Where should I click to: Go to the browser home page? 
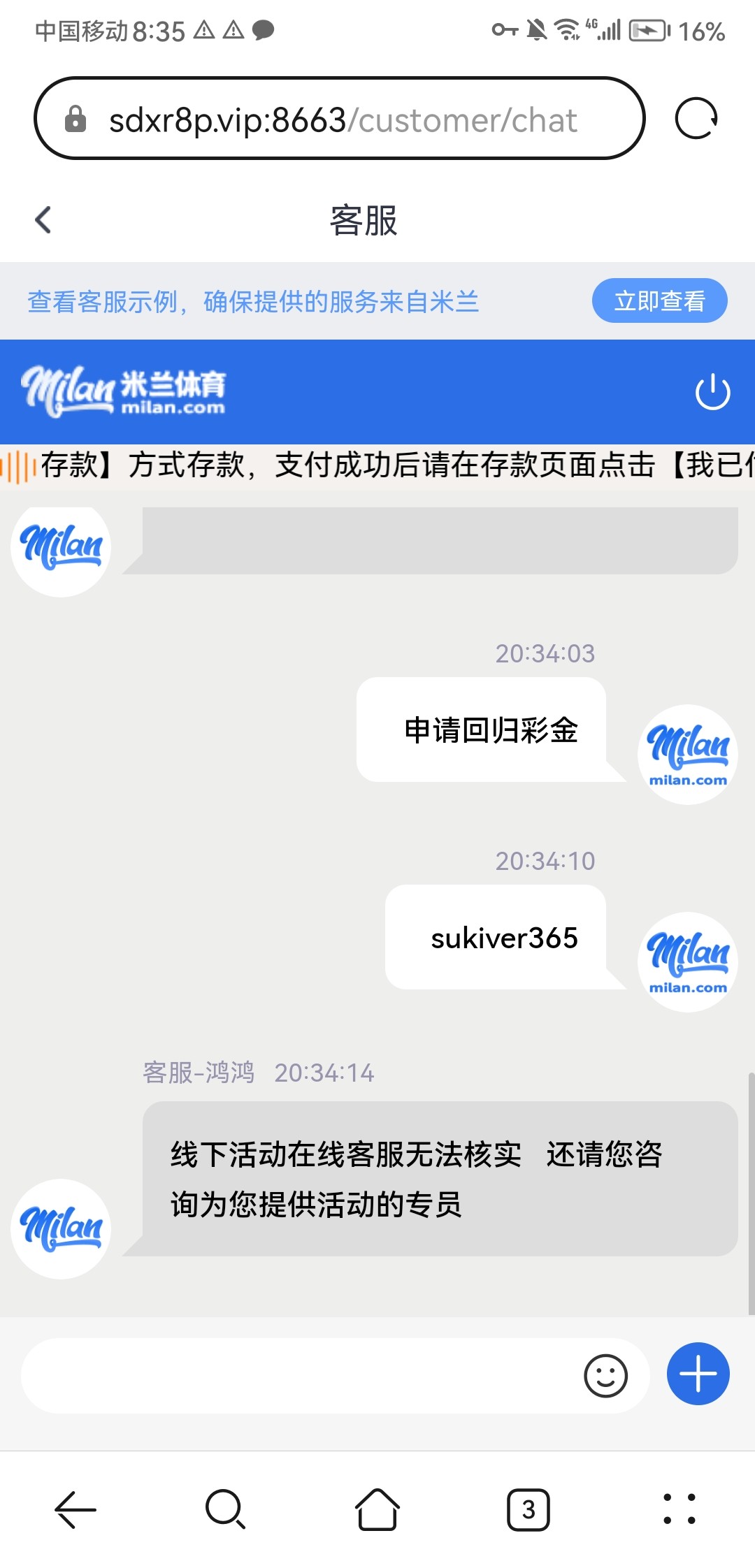(377, 1509)
